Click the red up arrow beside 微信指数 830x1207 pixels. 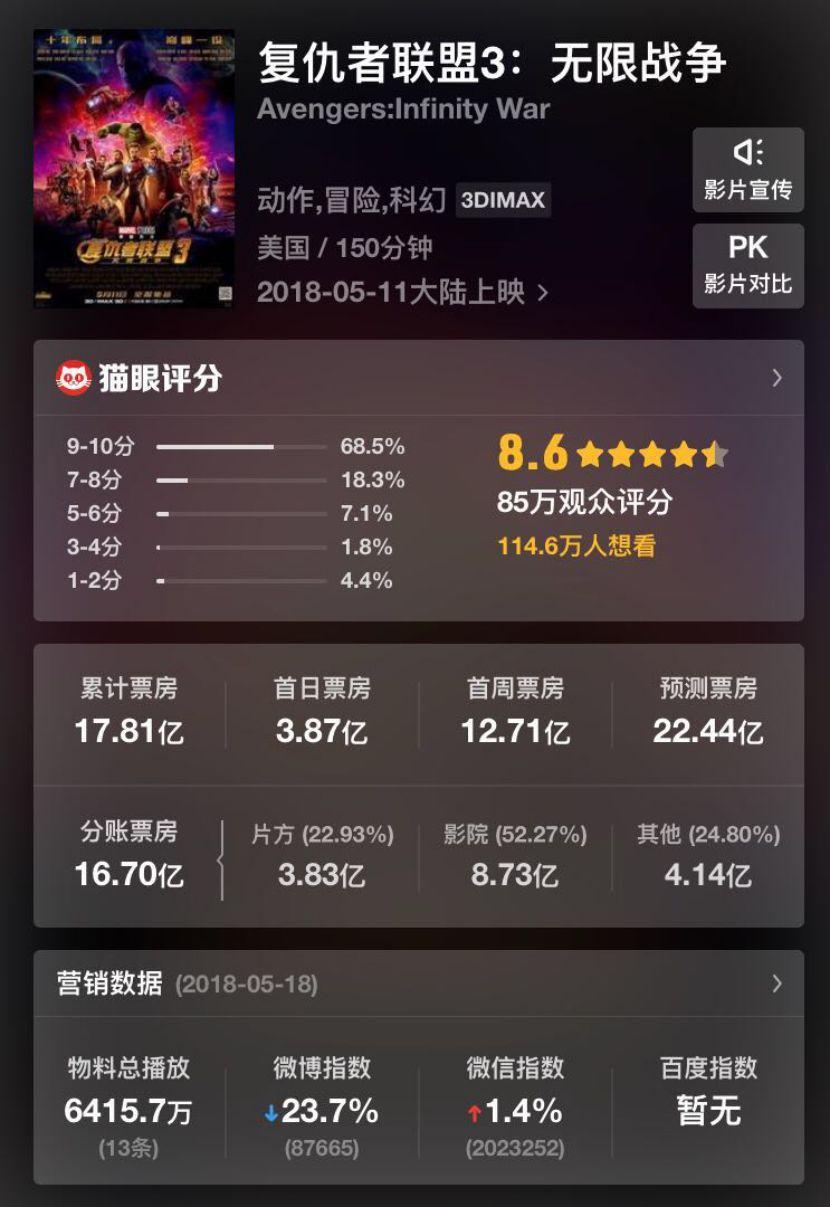474,1111
